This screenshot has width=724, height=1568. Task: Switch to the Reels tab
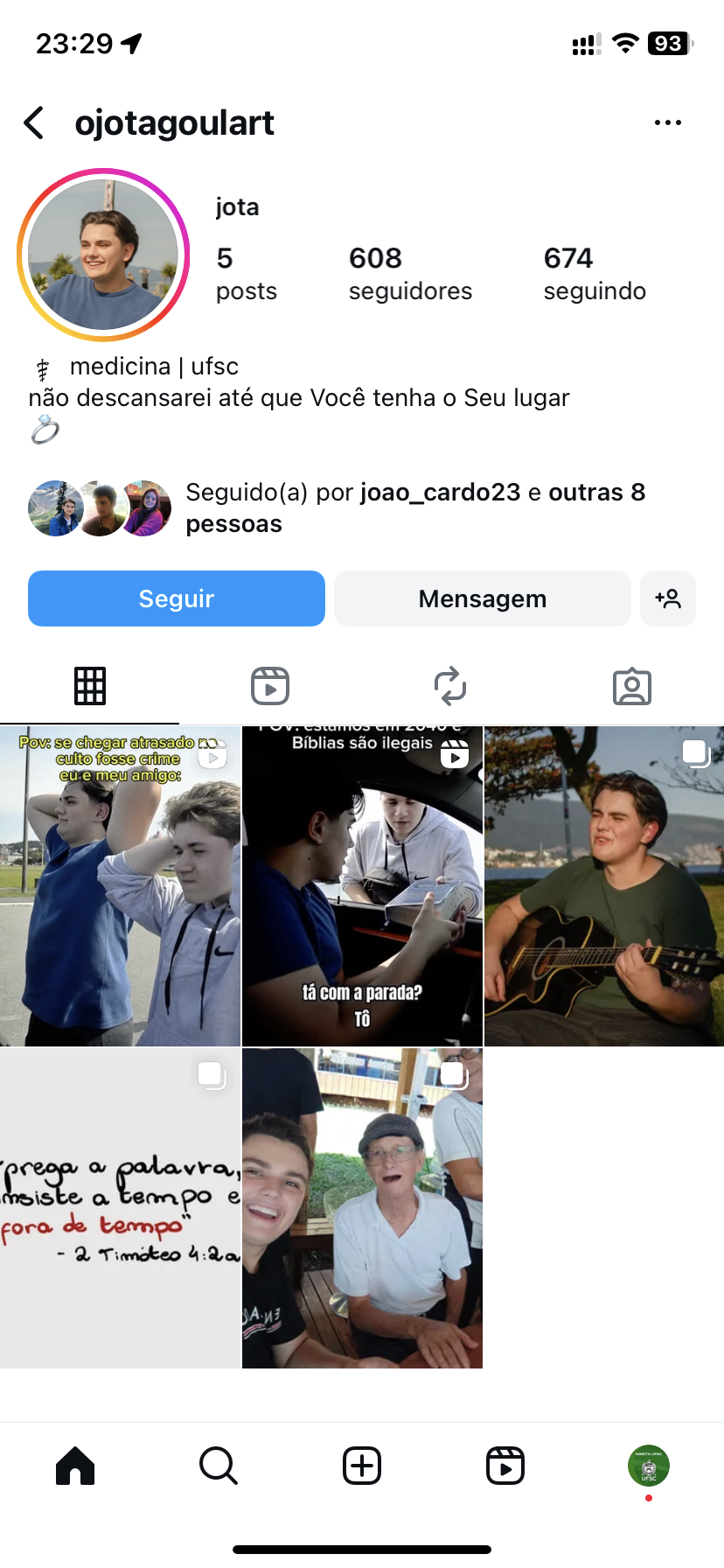click(270, 686)
